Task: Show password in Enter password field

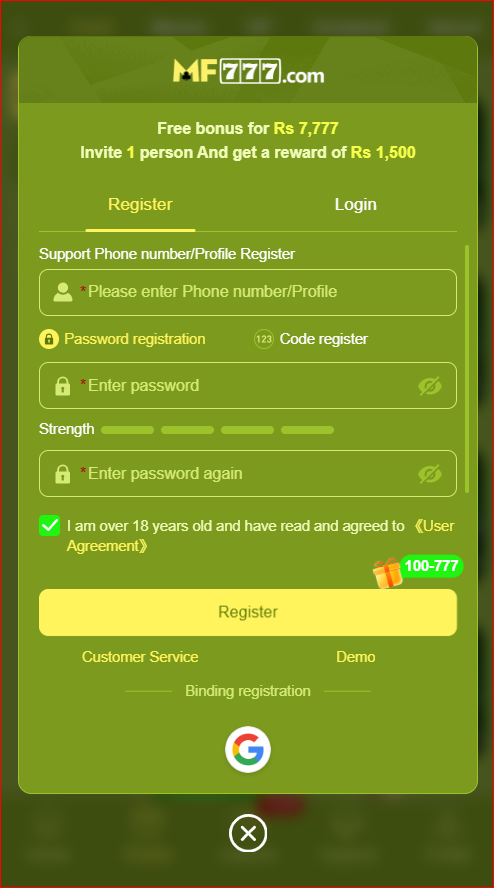Action: tap(430, 386)
